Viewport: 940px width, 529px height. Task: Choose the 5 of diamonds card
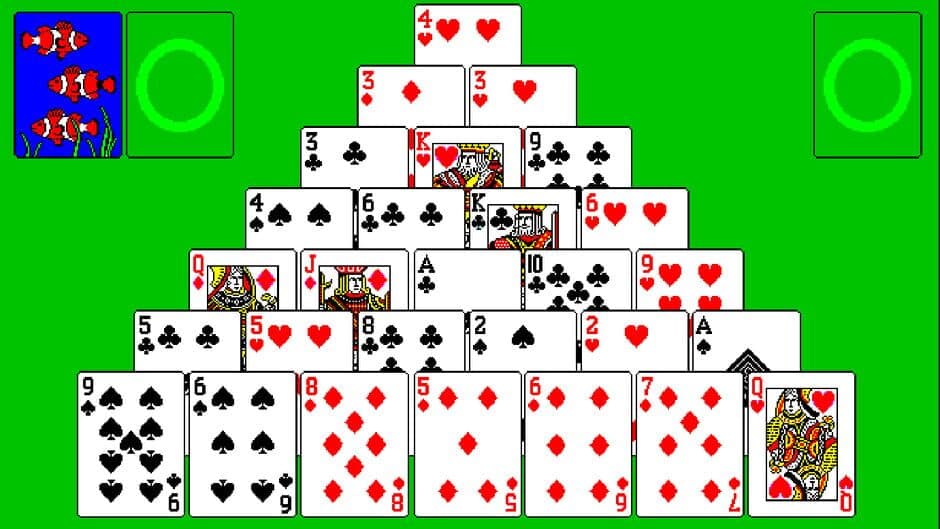(467, 445)
